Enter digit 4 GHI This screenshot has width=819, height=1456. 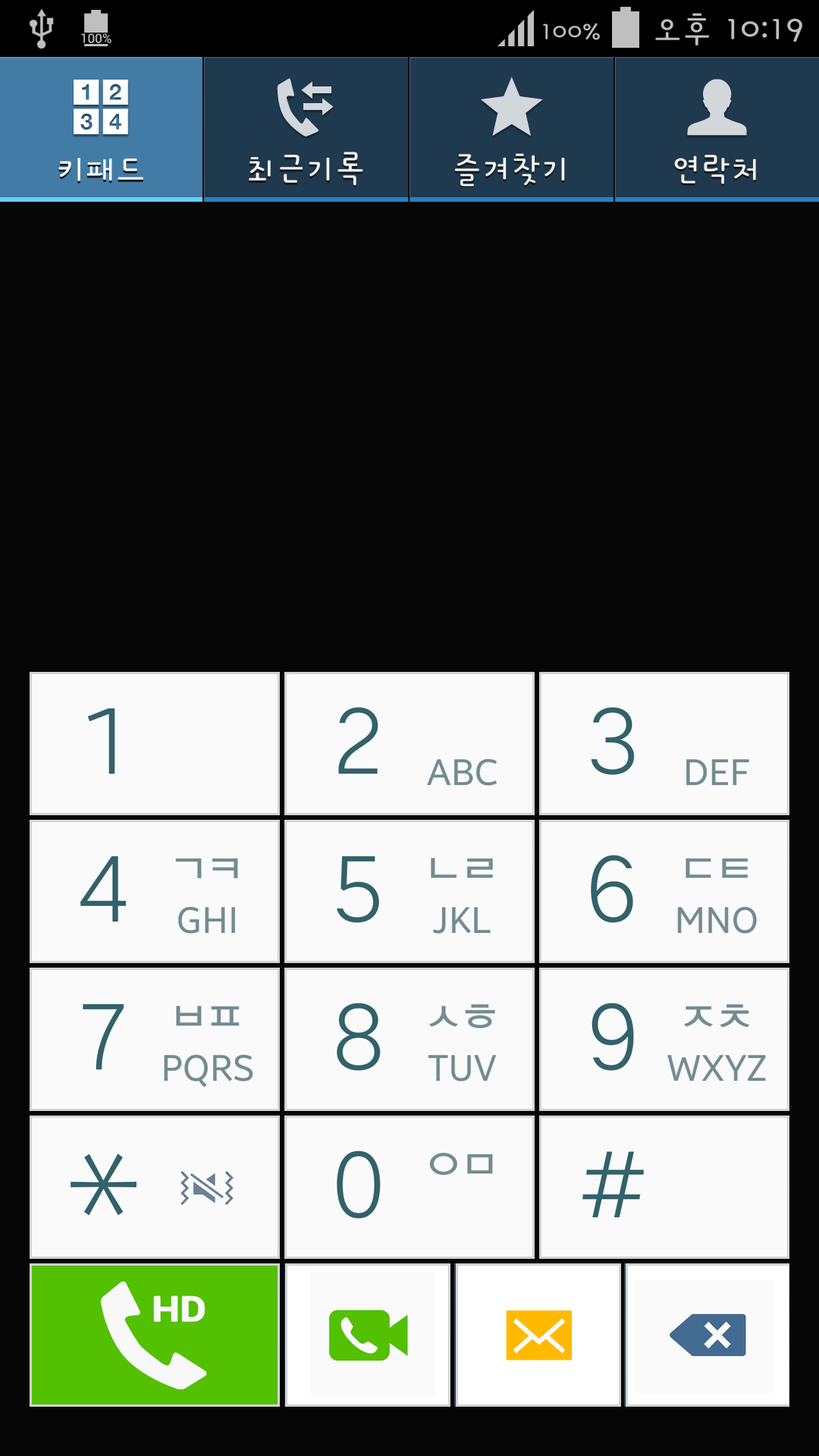pos(155,891)
